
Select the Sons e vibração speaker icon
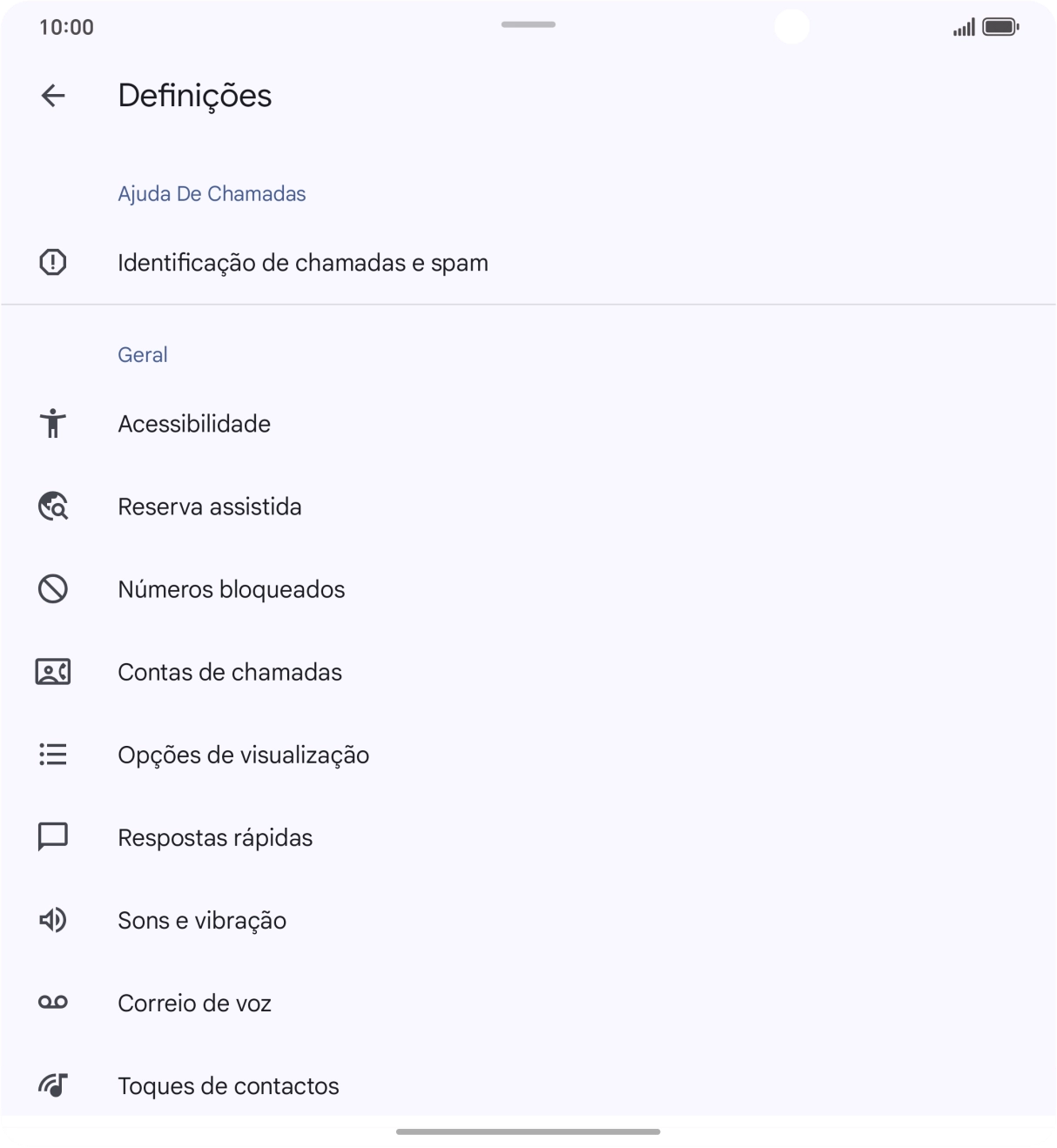point(53,920)
